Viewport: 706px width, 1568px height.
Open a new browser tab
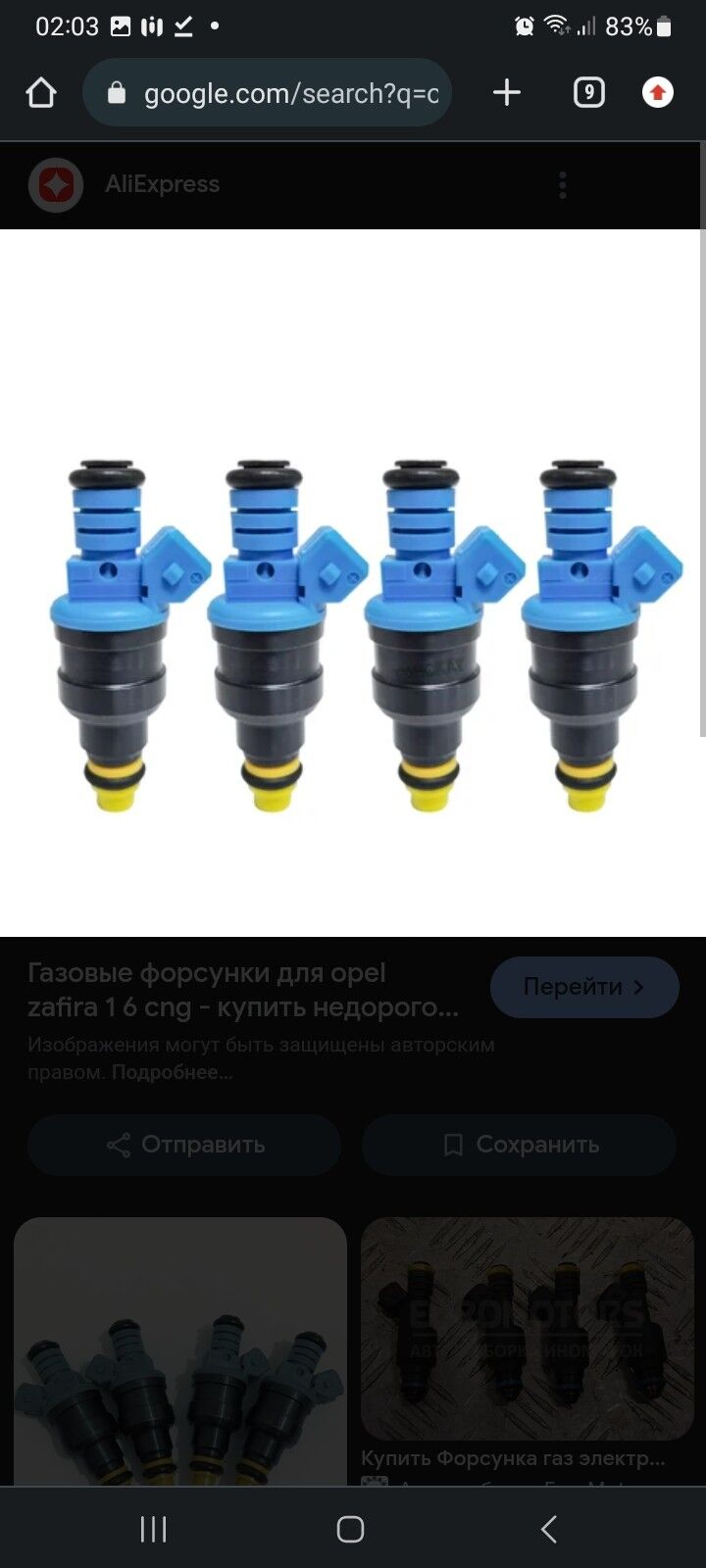(506, 93)
